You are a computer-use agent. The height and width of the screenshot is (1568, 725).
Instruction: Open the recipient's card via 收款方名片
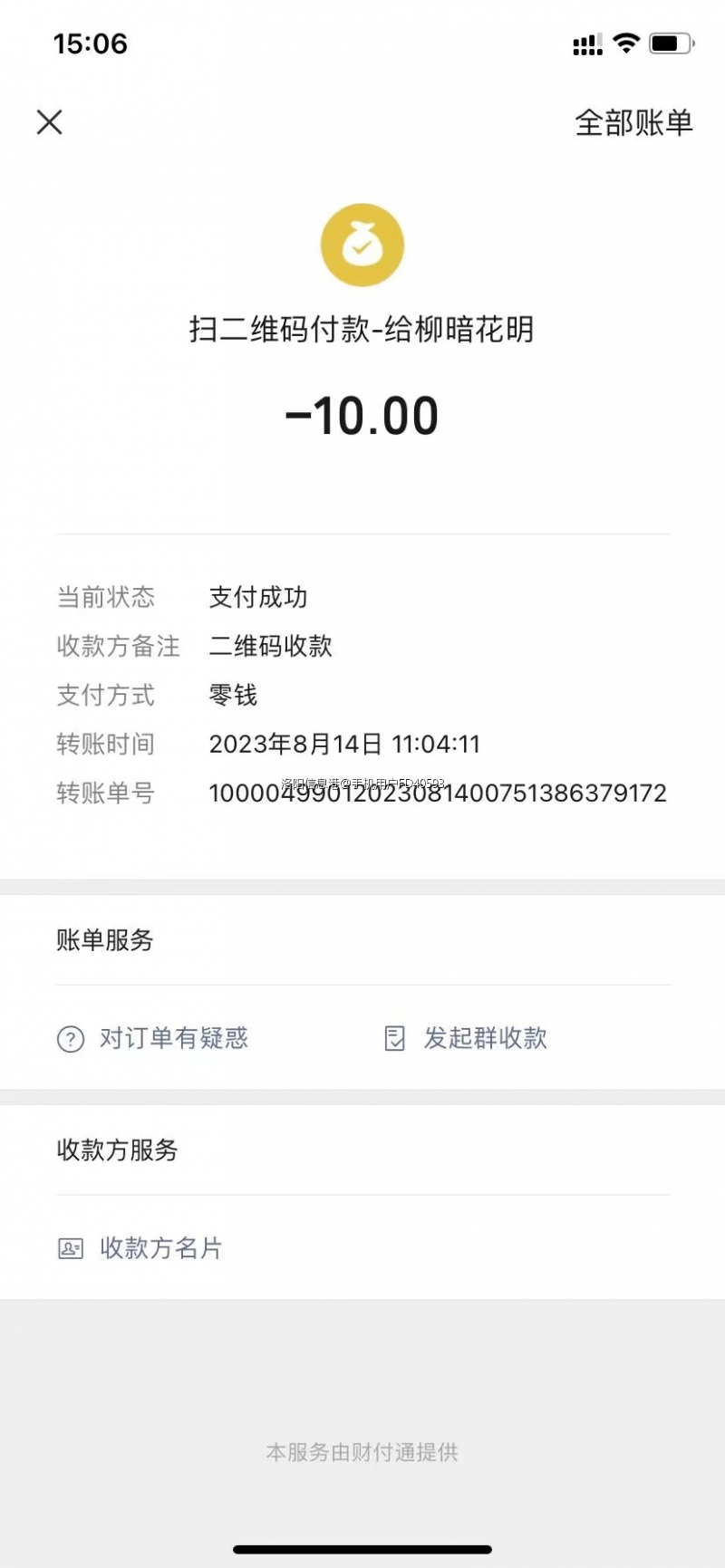coord(160,1248)
